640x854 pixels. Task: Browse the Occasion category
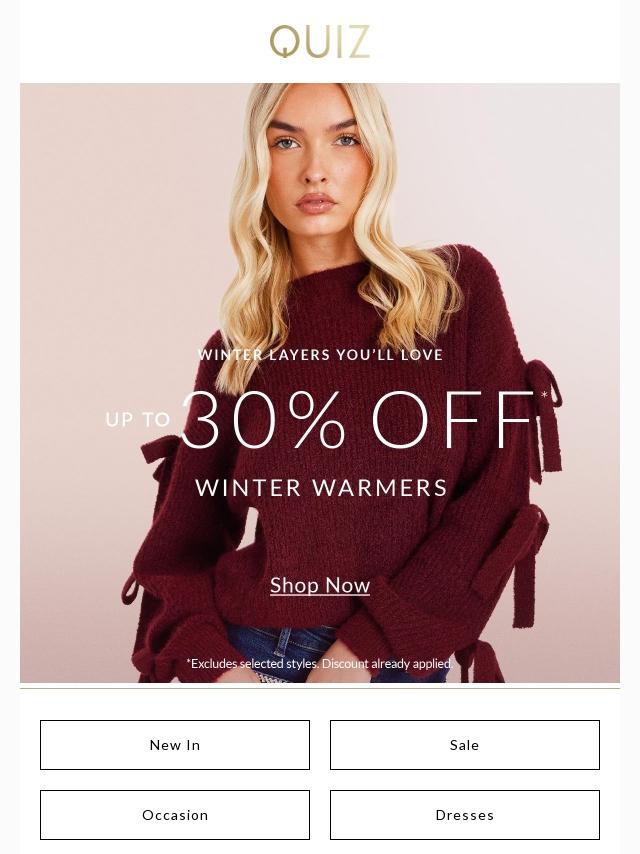point(175,815)
